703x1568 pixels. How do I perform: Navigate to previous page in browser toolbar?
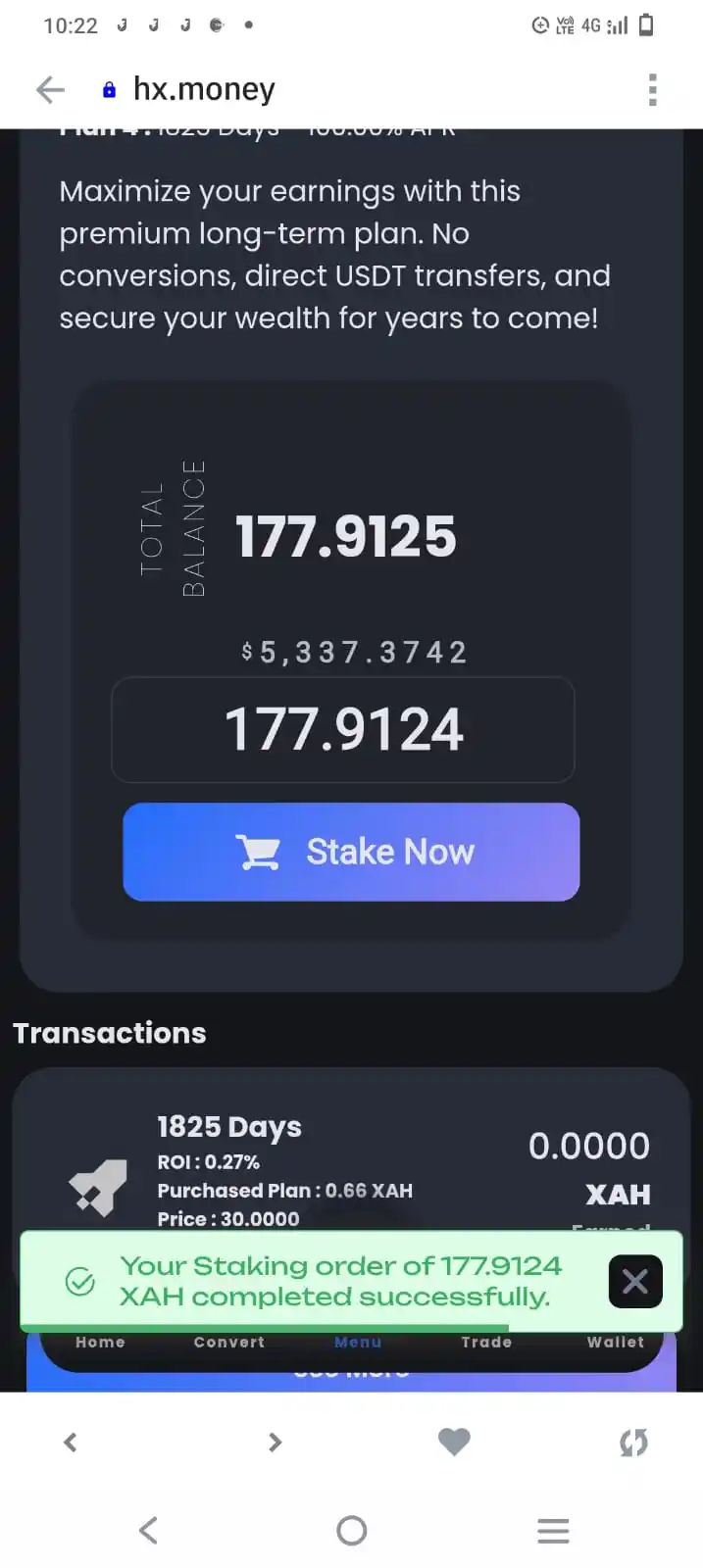click(70, 1442)
